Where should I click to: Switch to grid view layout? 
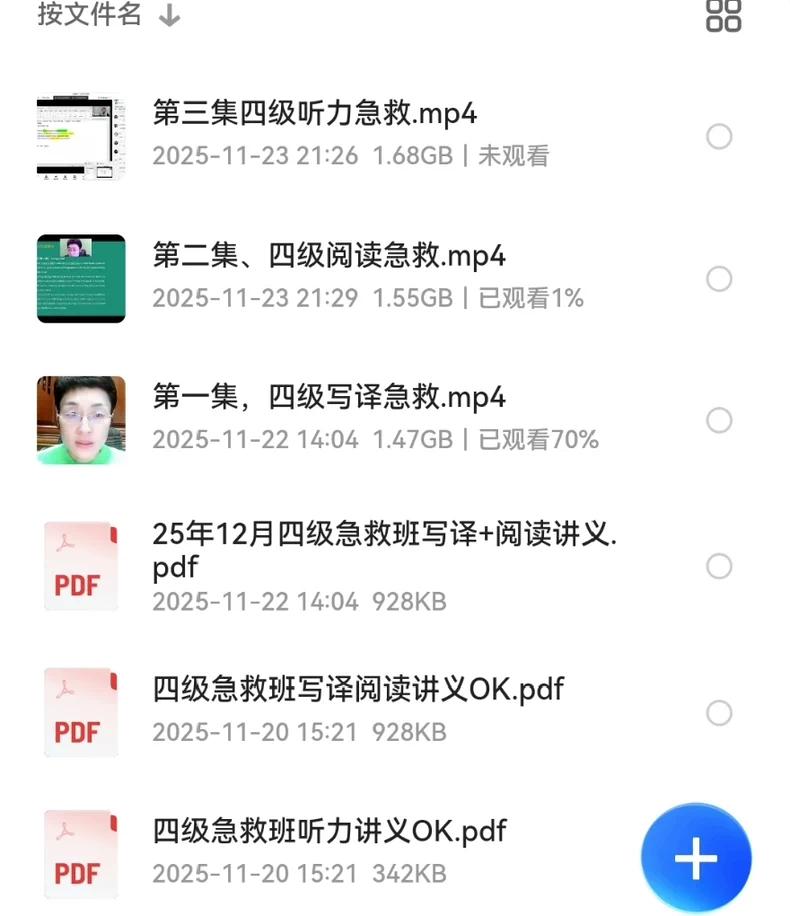point(723,15)
